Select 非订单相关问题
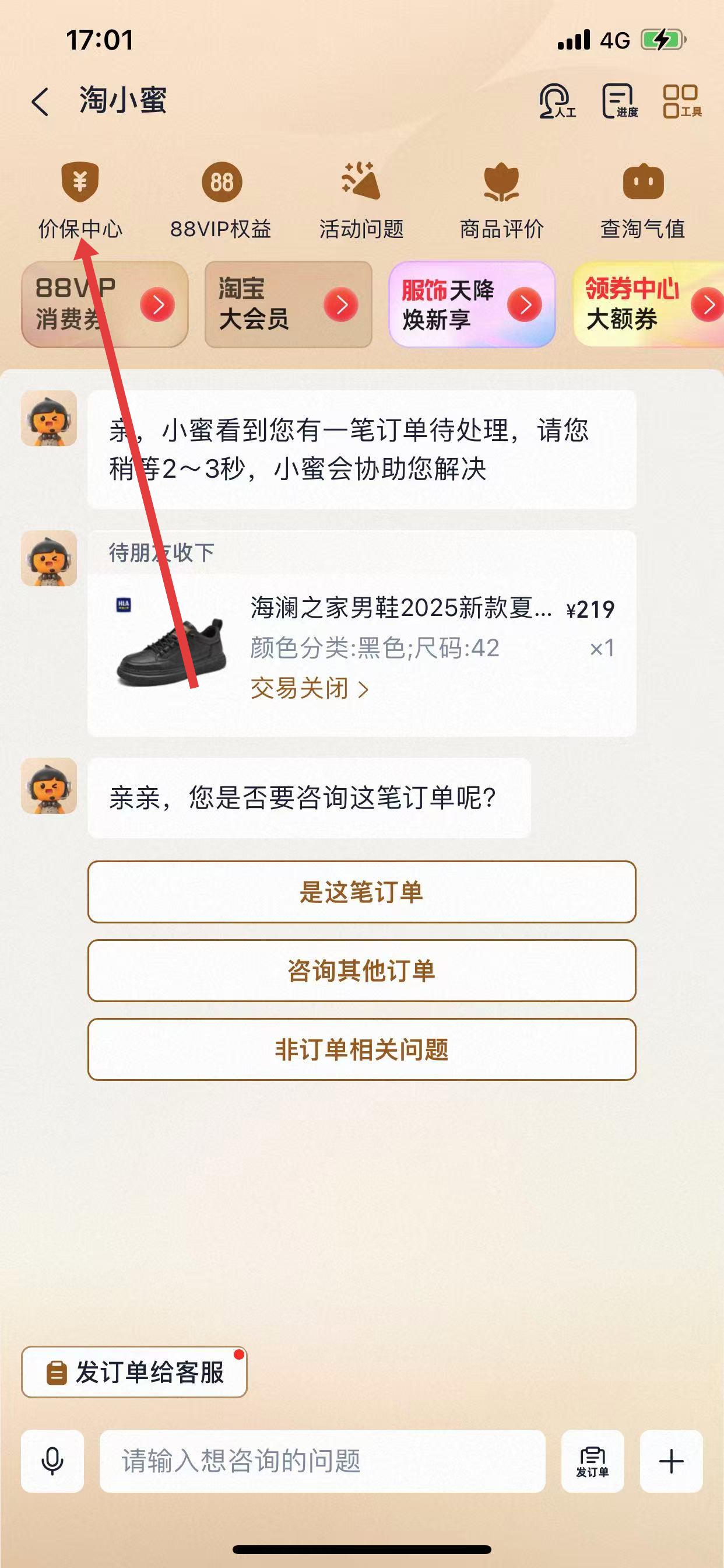 click(x=361, y=1049)
